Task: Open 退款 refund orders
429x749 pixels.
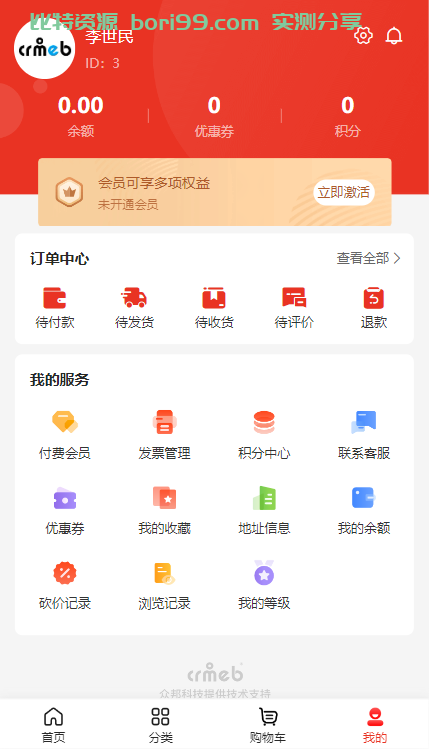Action: click(x=374, y=308)
